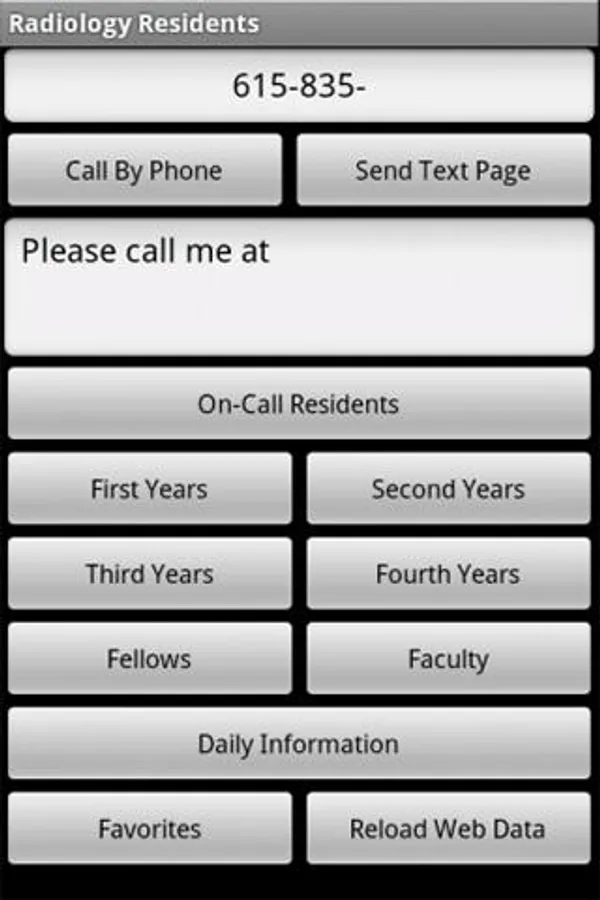Edit the 'Please call me at' message box
Screen dimensions: 600x900
pos(299,287)
